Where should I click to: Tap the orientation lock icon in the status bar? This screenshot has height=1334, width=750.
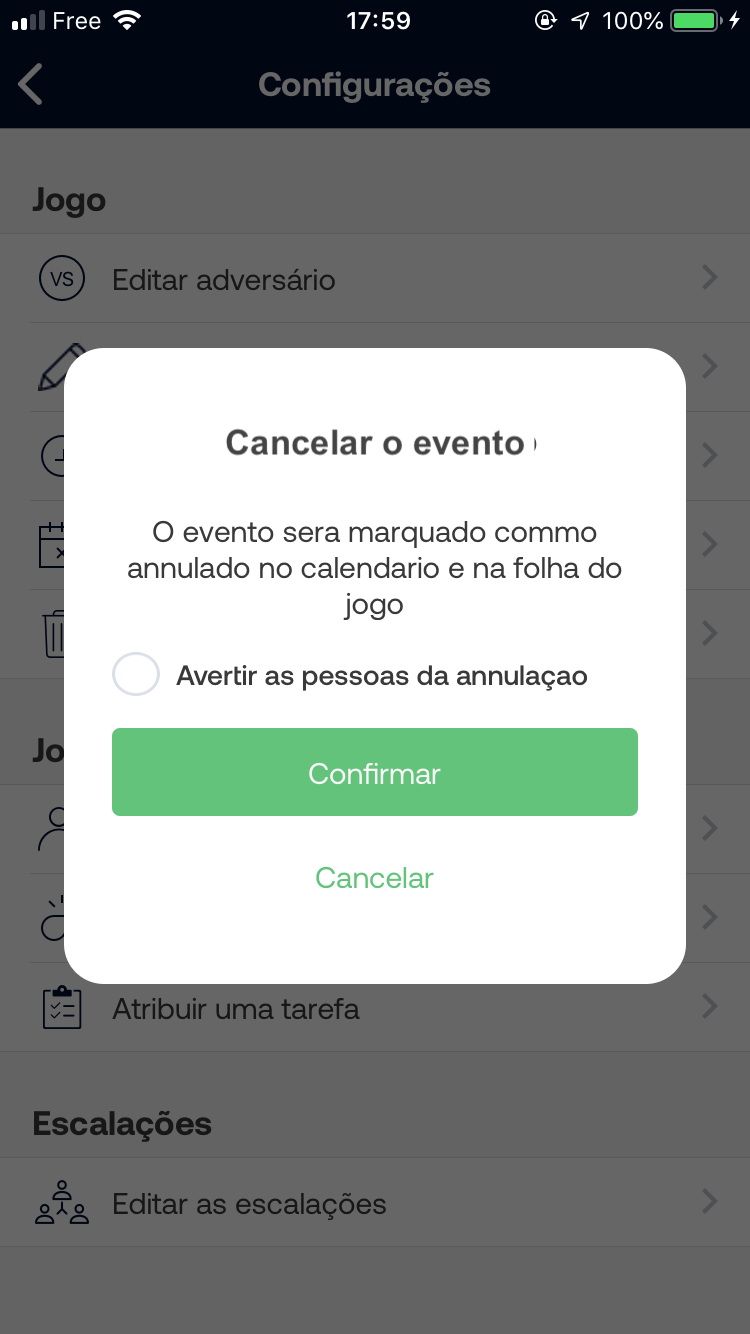coord(545,19)
